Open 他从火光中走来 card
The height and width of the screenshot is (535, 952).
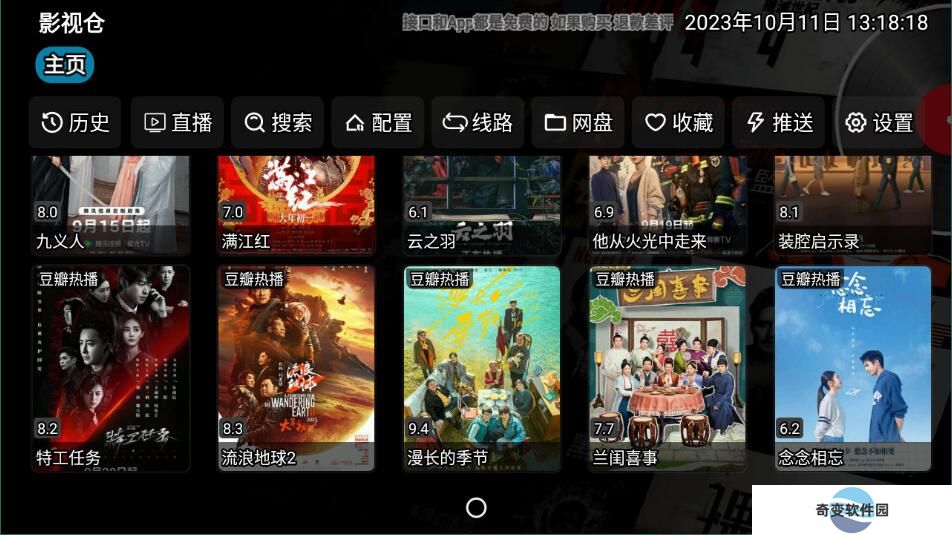pyautogui.click(x=667, y=205)
